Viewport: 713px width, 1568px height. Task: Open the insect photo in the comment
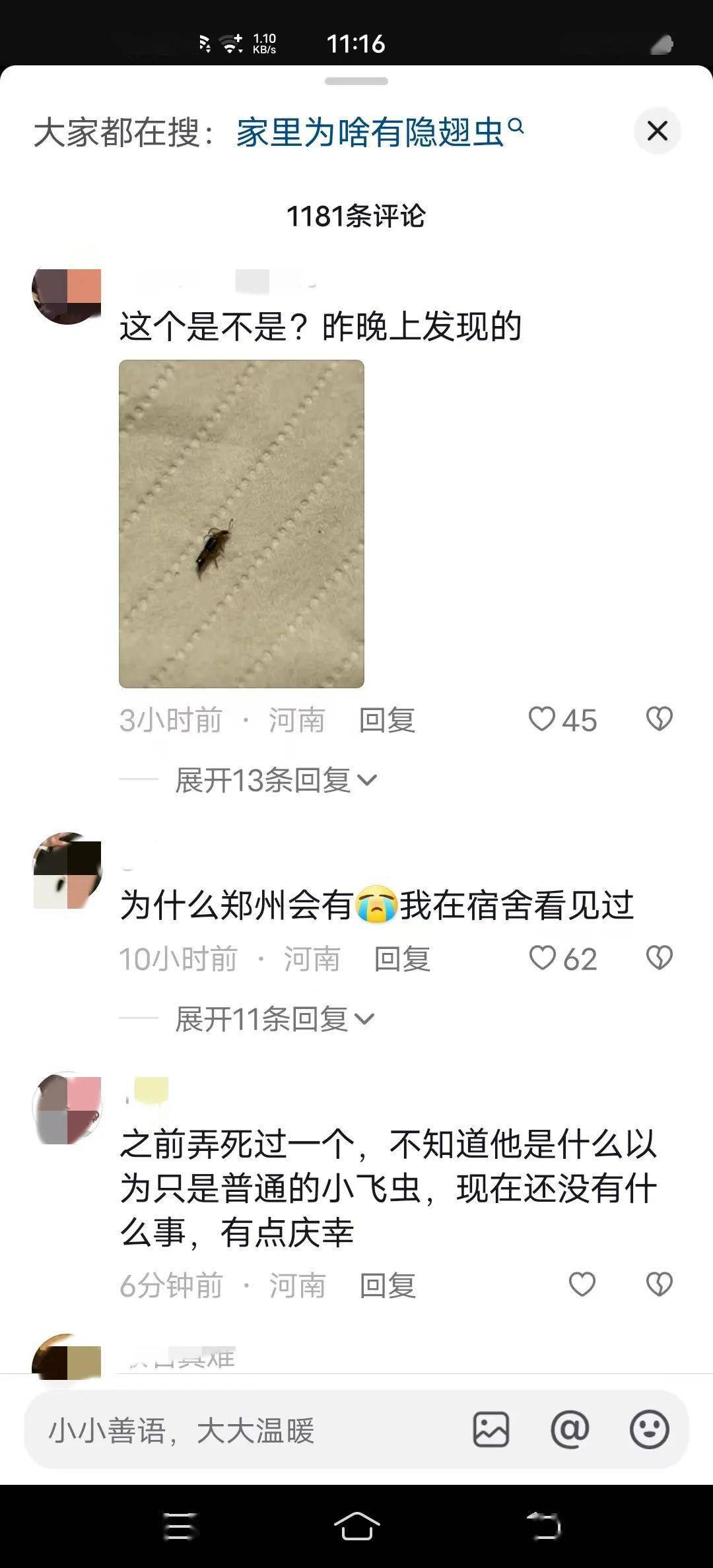(x=242, y=523)
